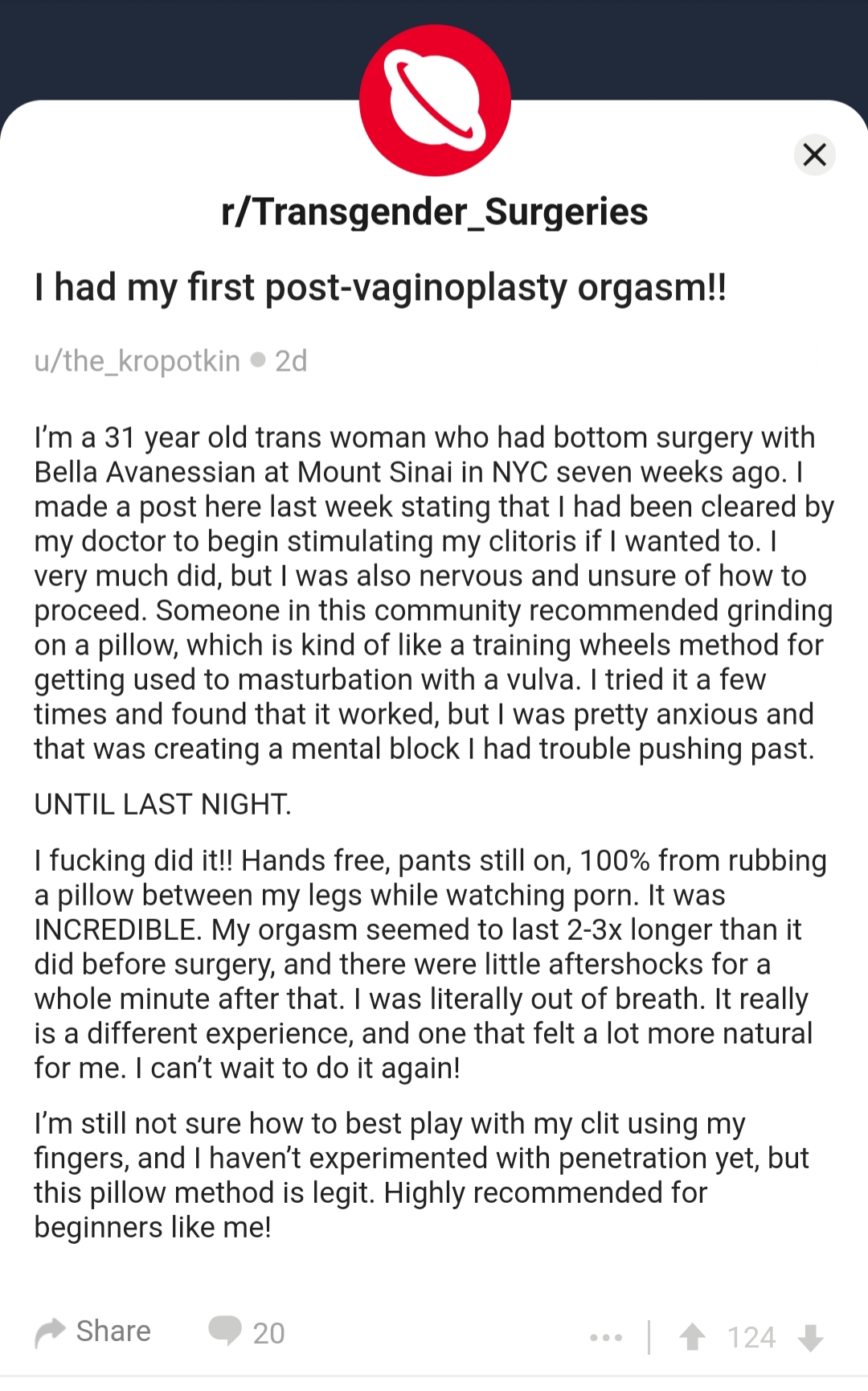
Task: Open the r/Transgender_Surgeries community page
Action: click(x=434, y=212)
